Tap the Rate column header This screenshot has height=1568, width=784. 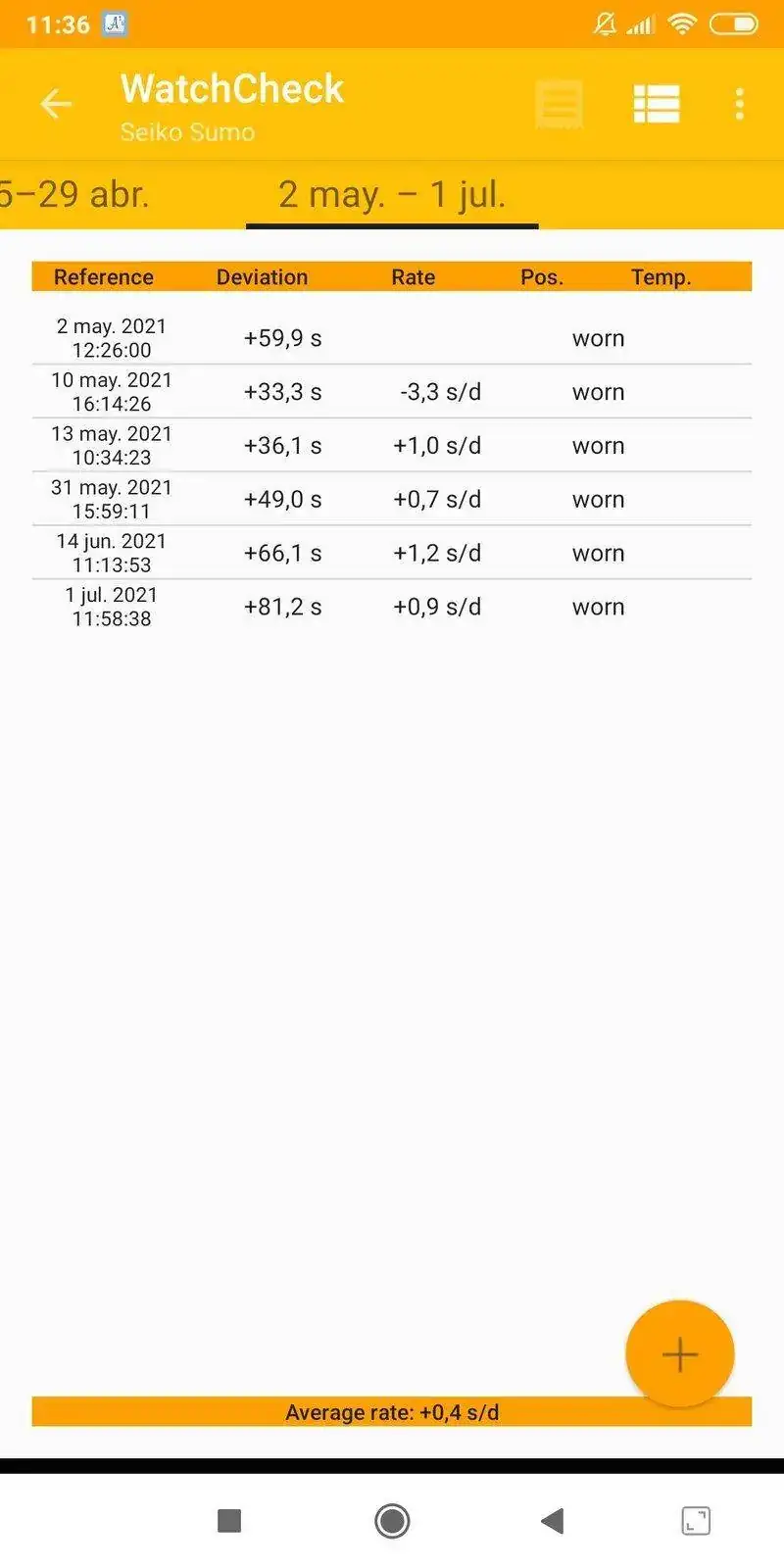[413, 277]
